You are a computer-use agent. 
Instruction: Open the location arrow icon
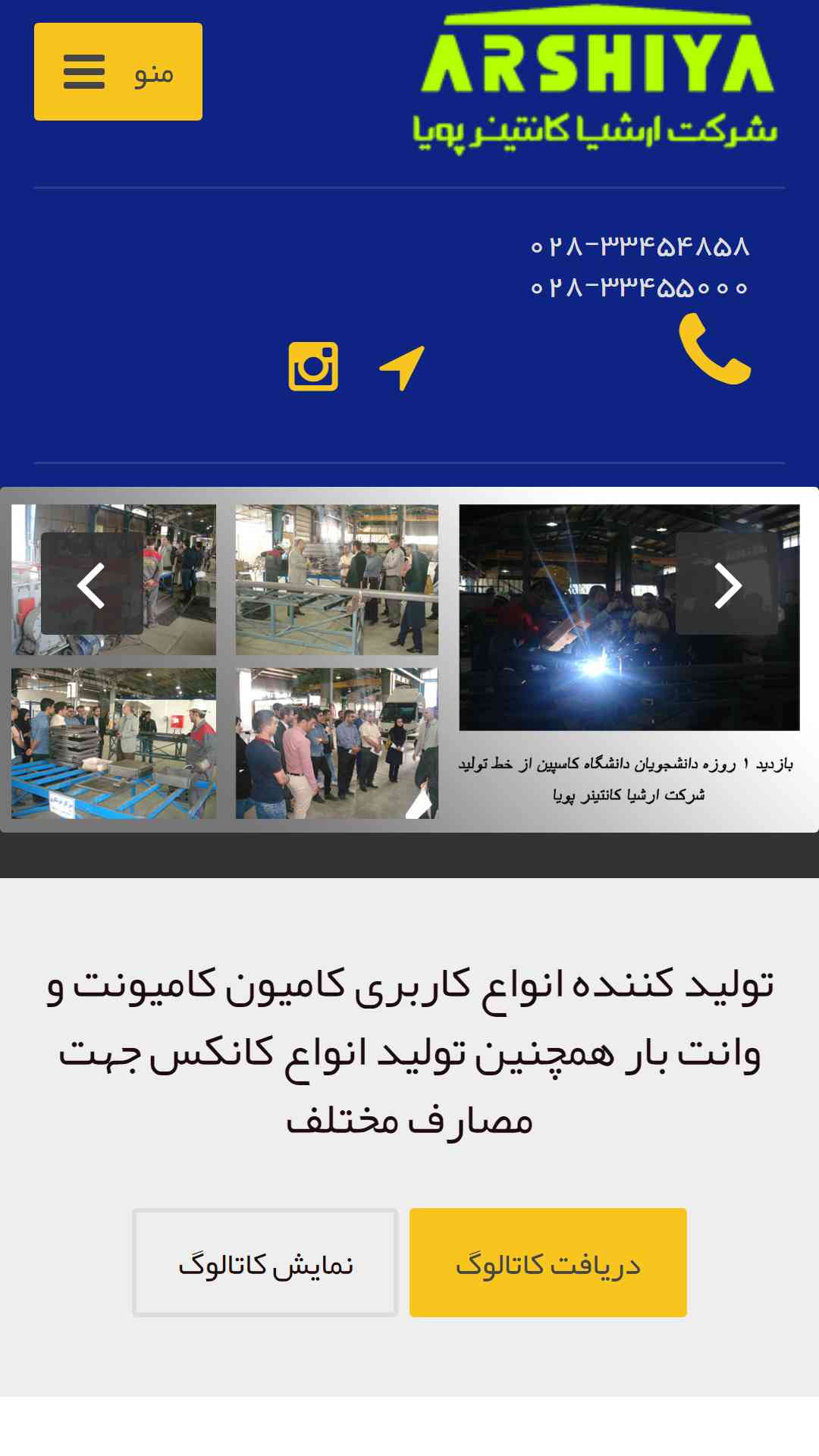pos(402,368)
